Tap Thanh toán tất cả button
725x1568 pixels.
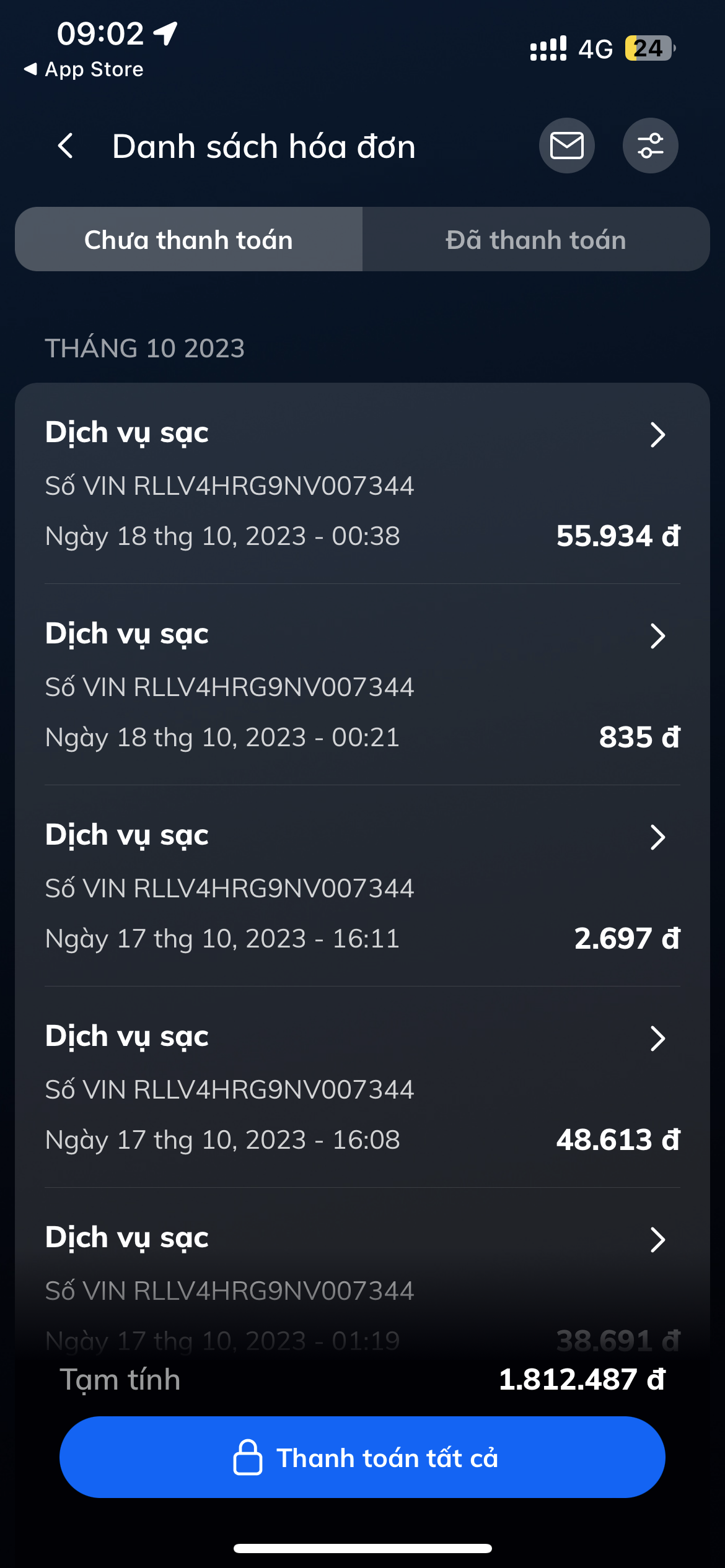pyautogui.click(x=362, y=1458)
